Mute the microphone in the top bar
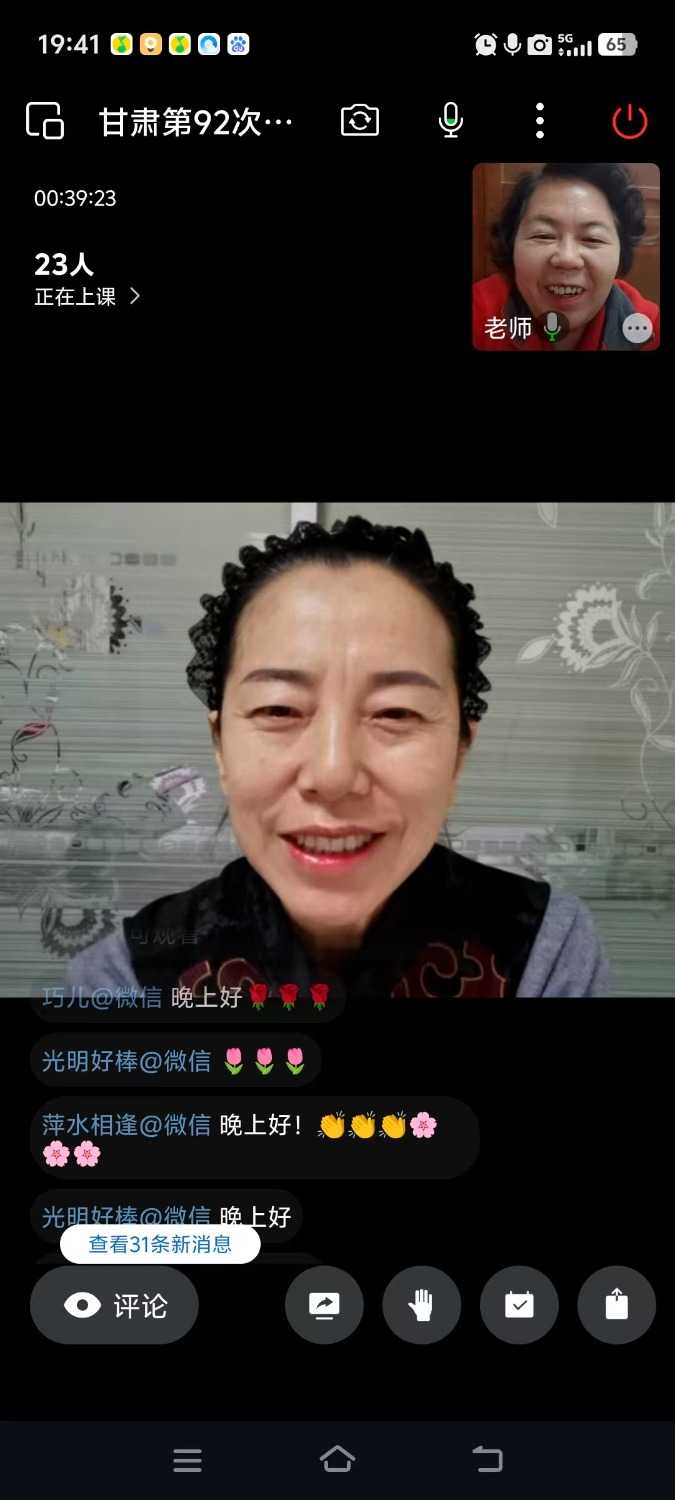Screen dimensions: 675x1500 [450, 121]
